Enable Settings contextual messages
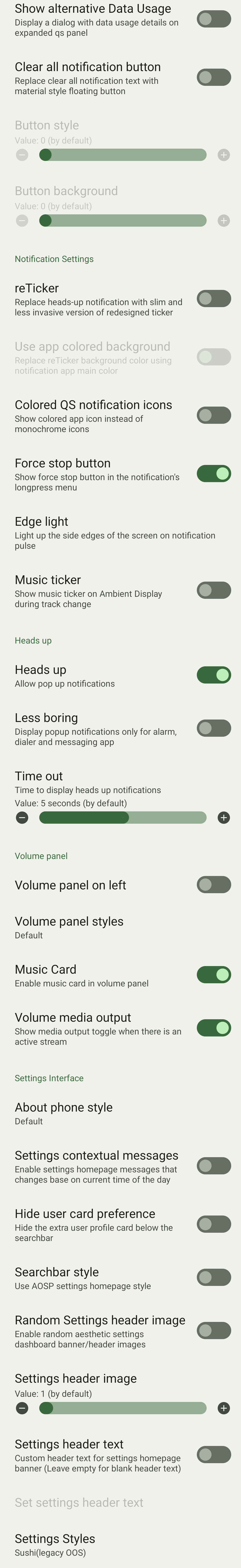 click(214, 1166)
